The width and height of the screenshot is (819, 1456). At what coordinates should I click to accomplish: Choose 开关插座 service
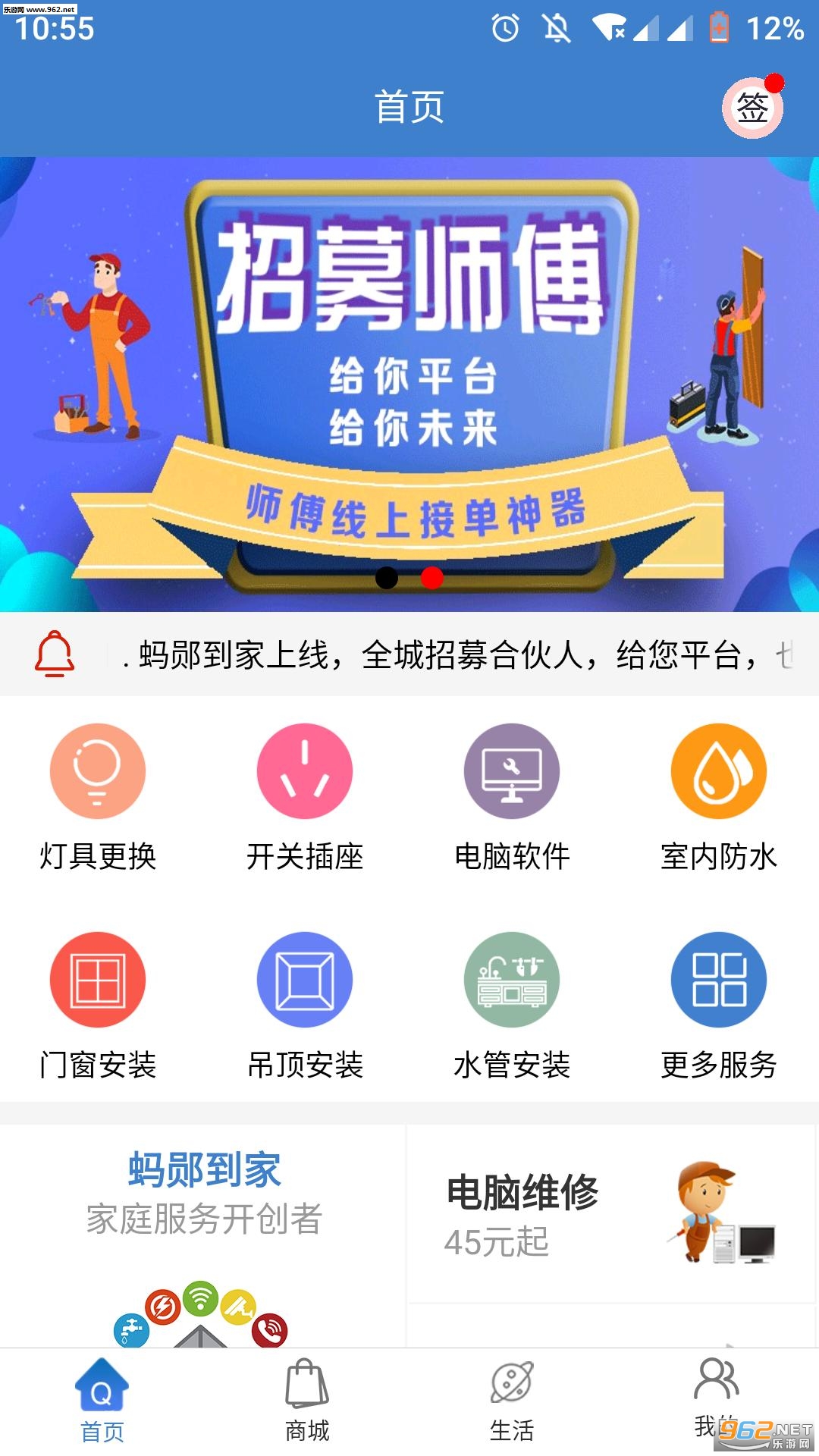click(305, 796)
